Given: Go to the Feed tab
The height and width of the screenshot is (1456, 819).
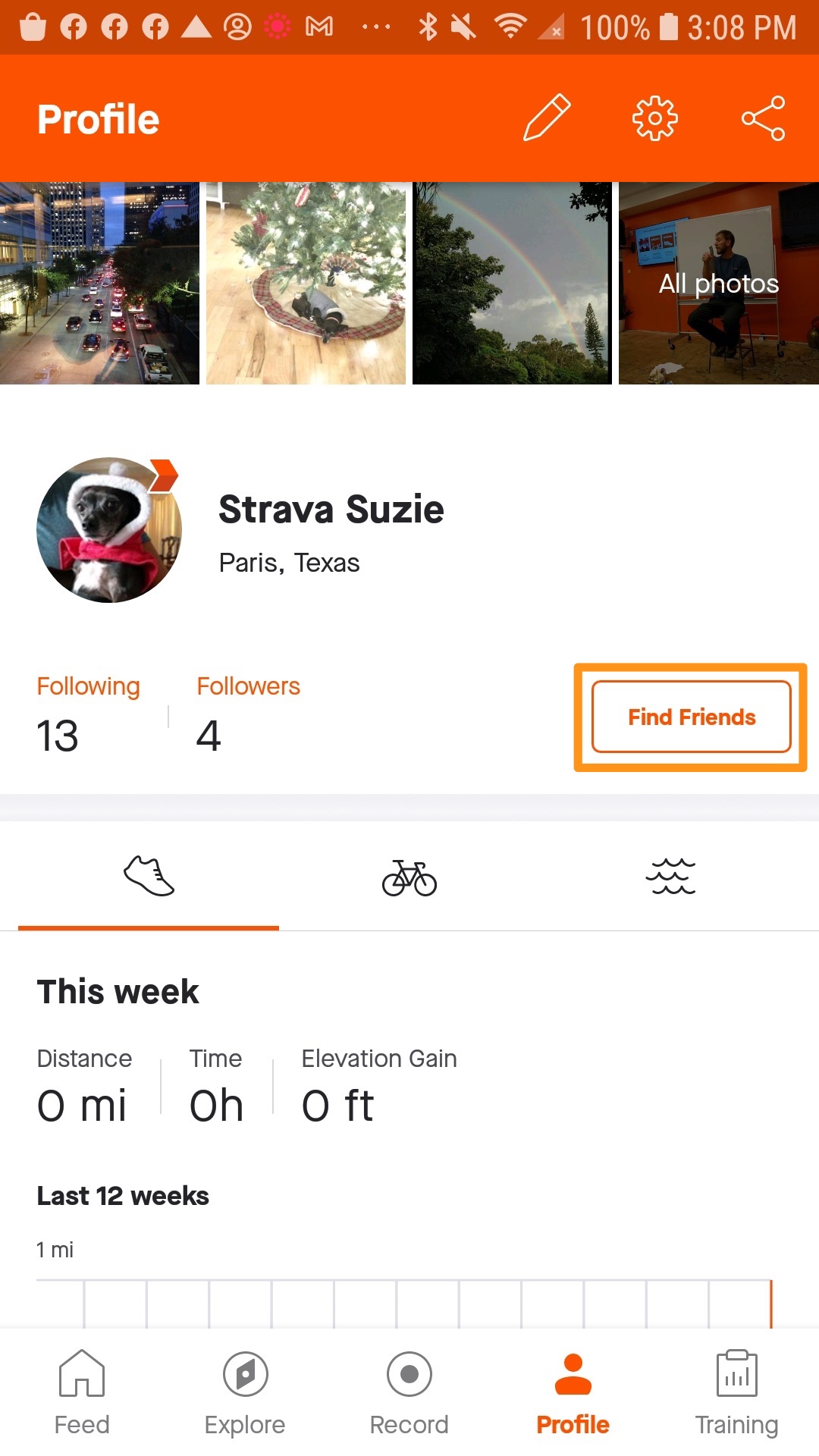Looking at the screenshot, I should (x=82, y=1392).
